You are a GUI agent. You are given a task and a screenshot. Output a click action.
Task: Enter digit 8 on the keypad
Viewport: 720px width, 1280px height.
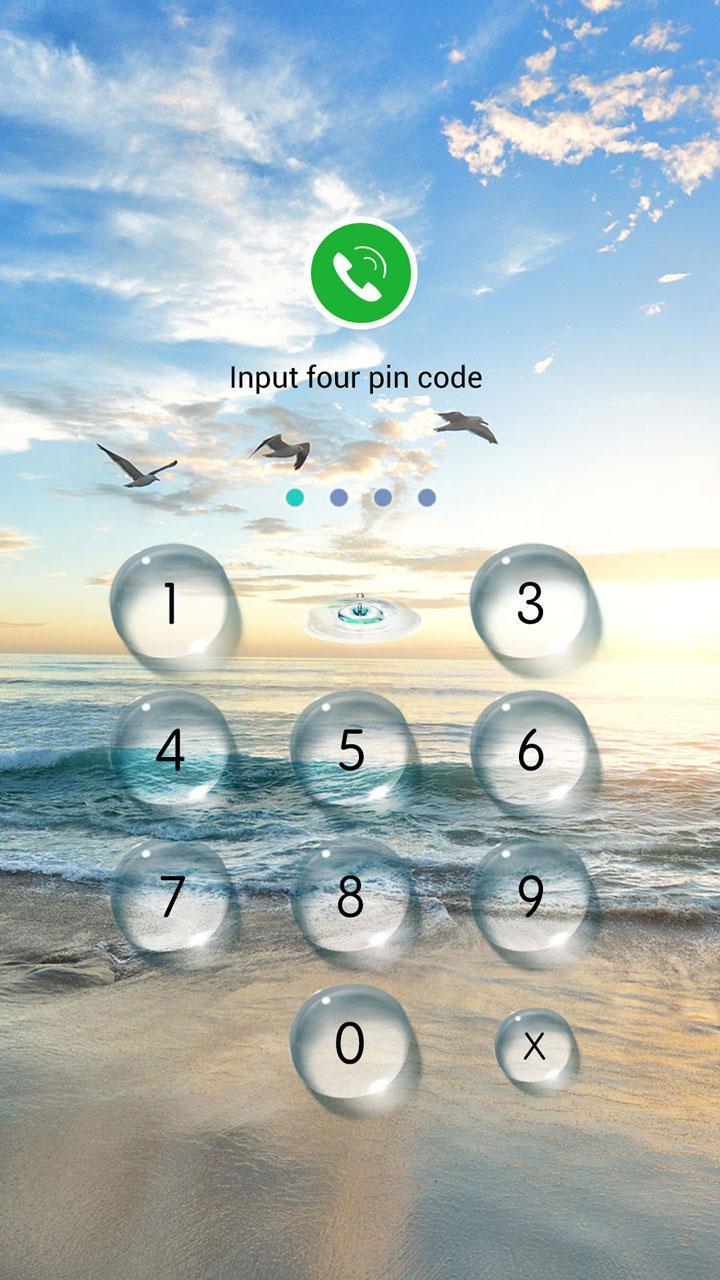350,897
